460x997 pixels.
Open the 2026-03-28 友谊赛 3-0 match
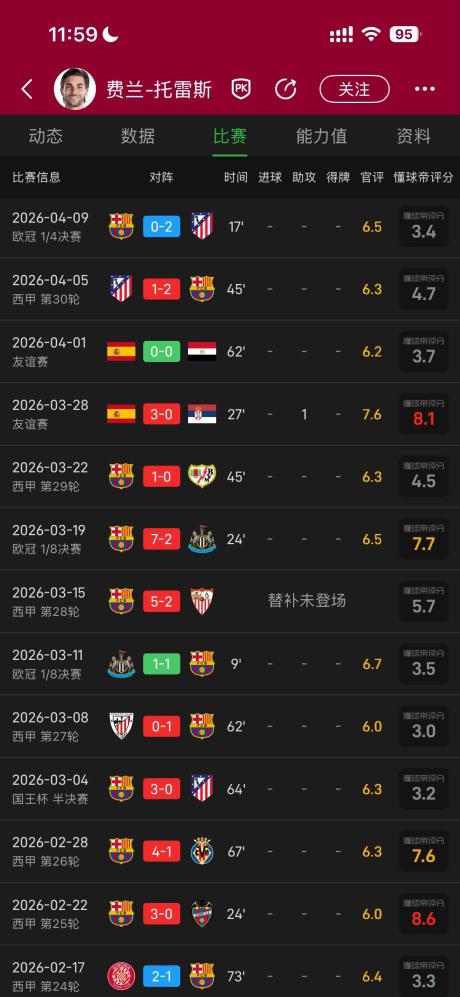point(230,414)
